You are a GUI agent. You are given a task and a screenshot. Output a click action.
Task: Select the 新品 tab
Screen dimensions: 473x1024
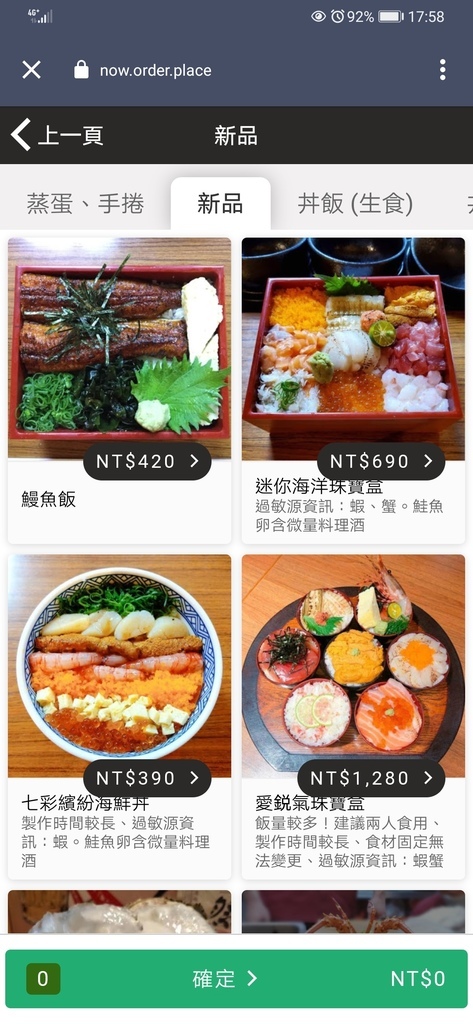[220, 204]
